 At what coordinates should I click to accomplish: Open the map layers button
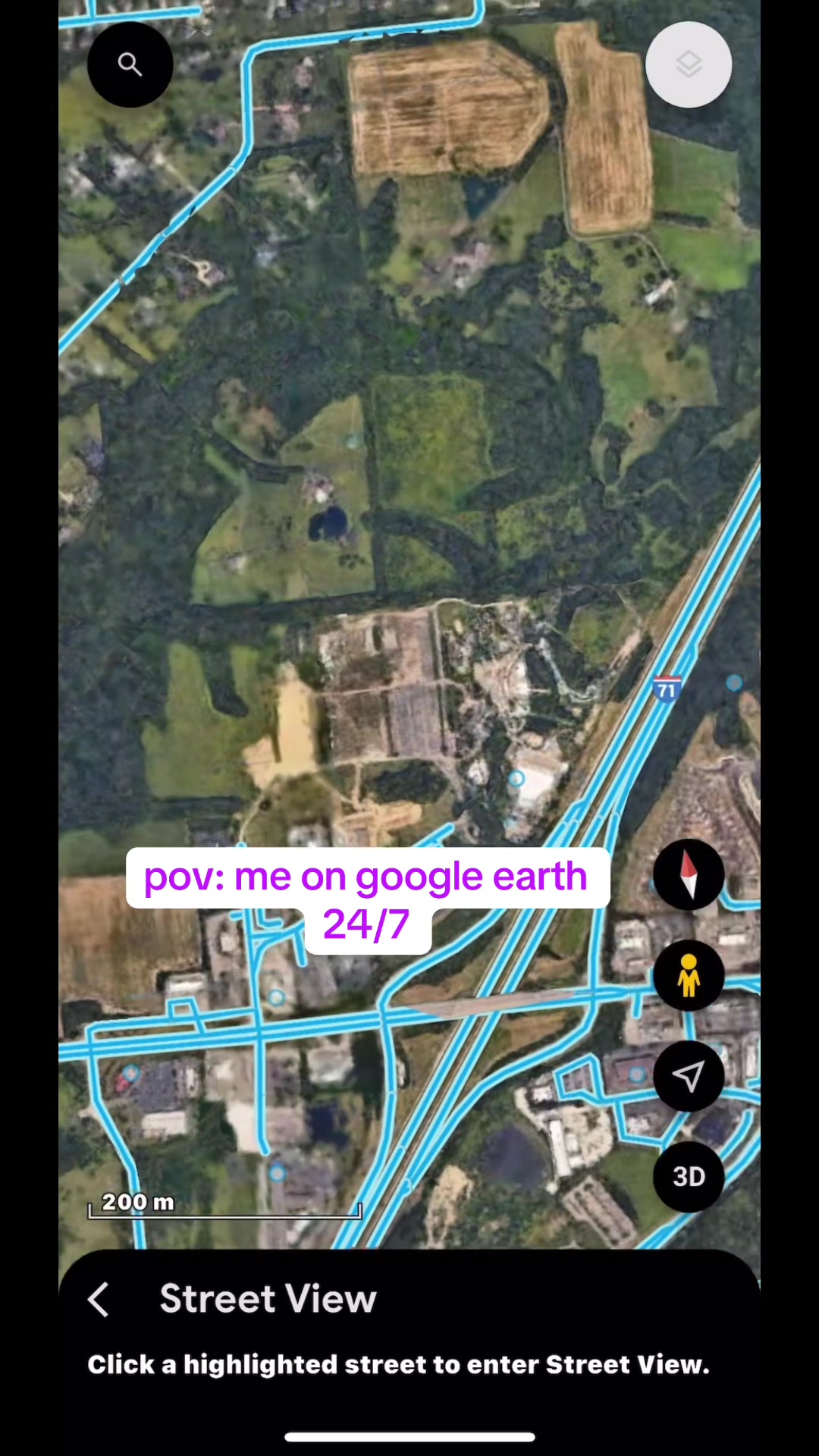tap(689, 64)
